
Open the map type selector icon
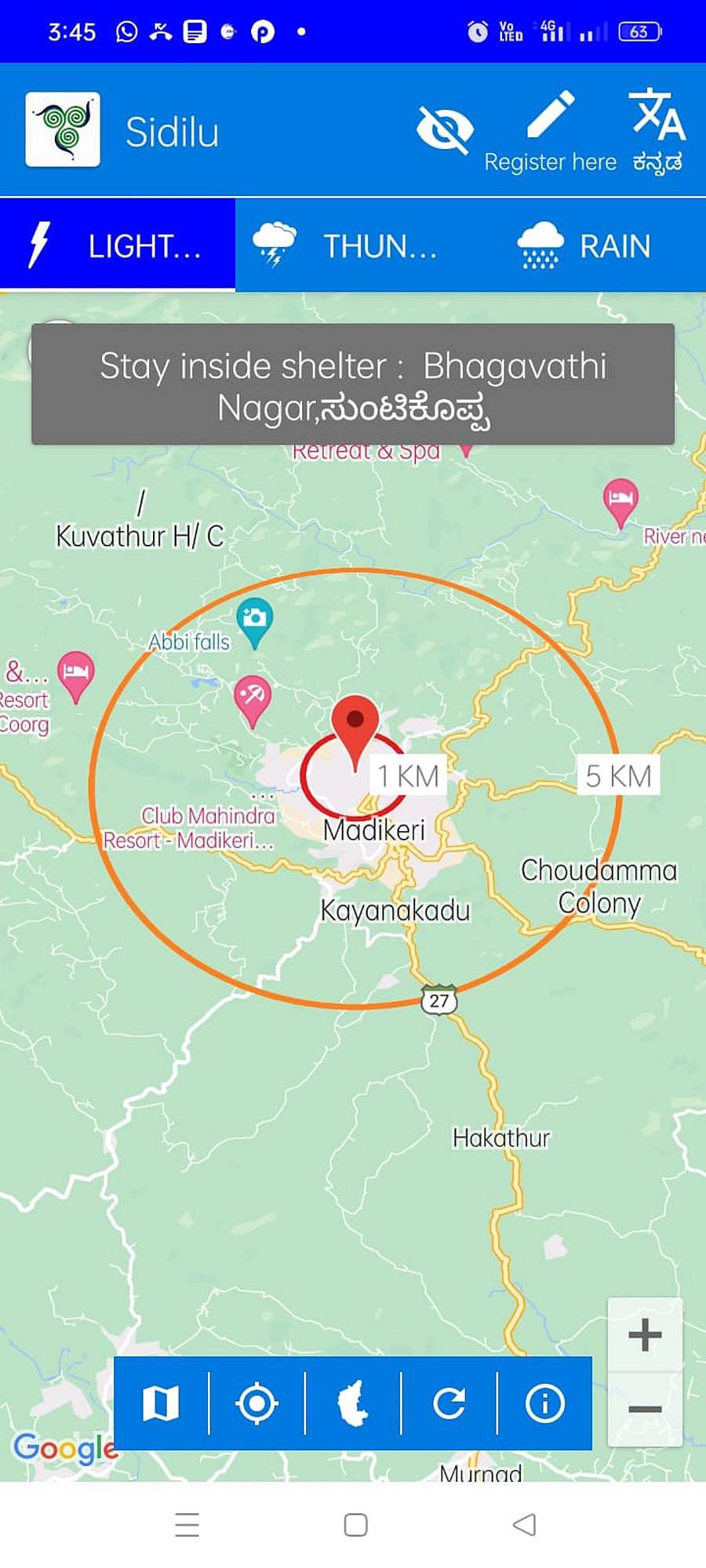pyautogui.click(x=159, y=1403)
